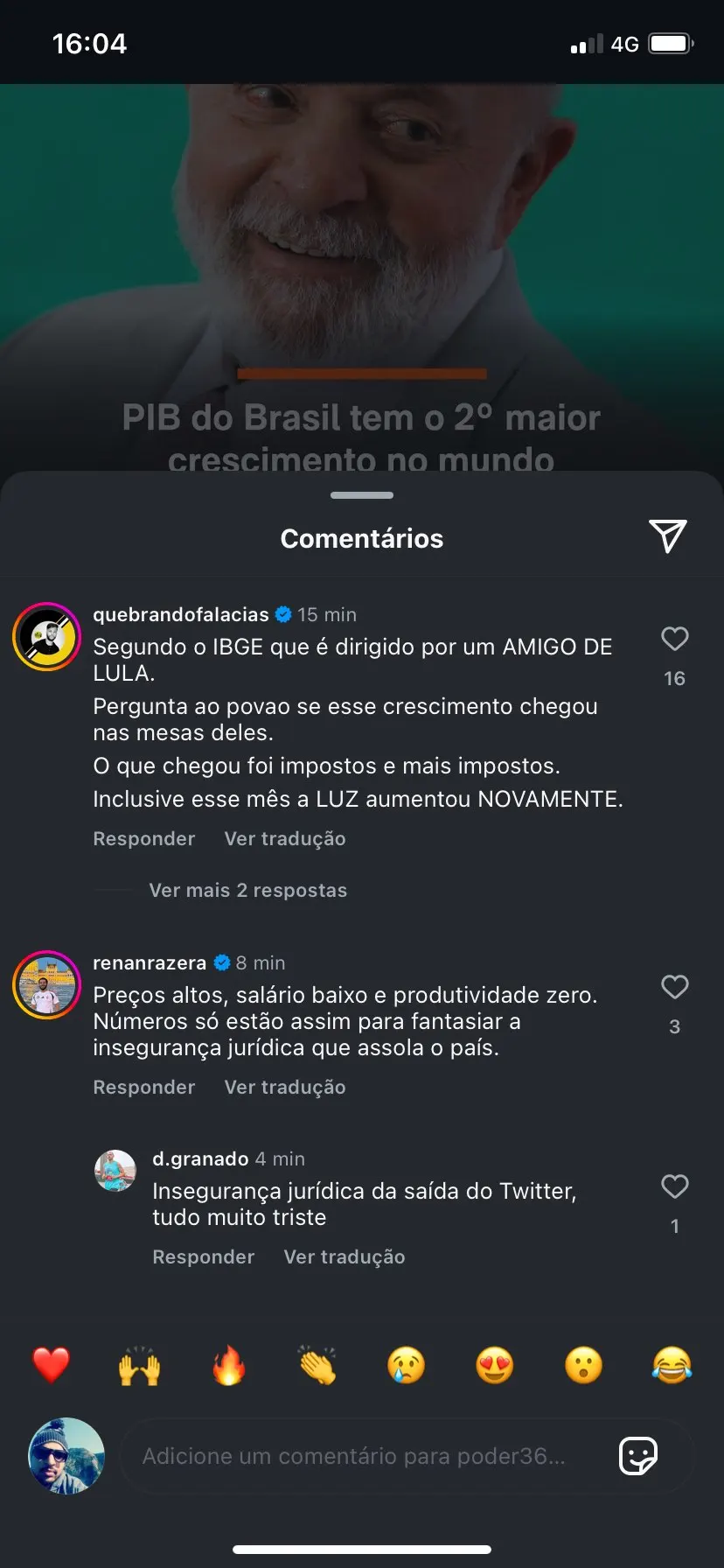Viewport: 724px width, 1568px height.
Task: Open renanrazera's profile picture
Action: pos(46,984)
